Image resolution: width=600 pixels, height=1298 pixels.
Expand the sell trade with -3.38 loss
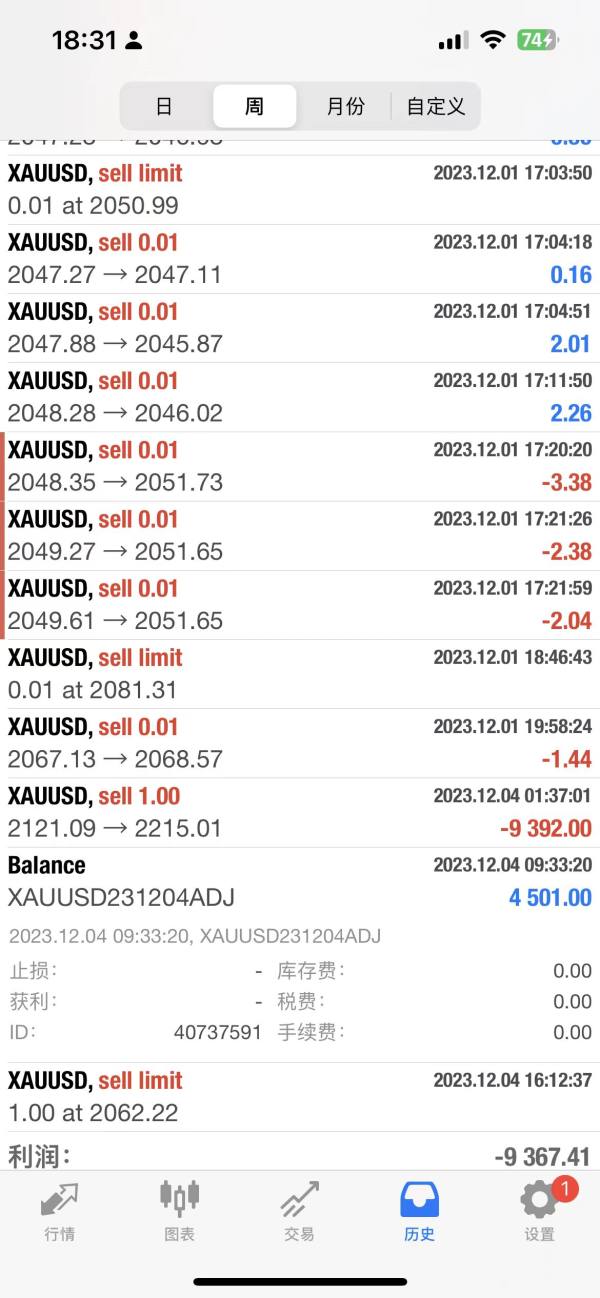click(x=300, y=466)
